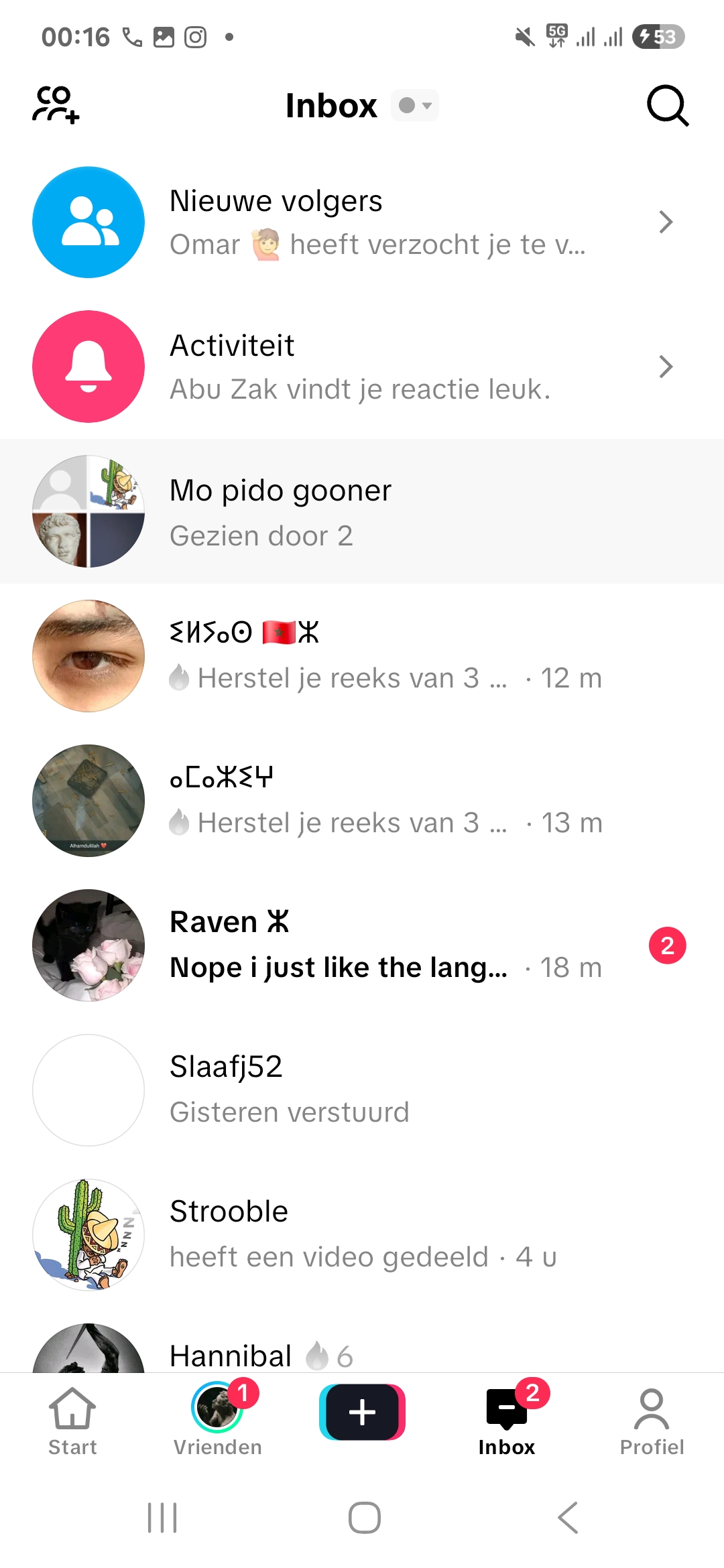The image size is (724, 1568).
Task: Open the chat with Raven
Action: pos(362,945)
